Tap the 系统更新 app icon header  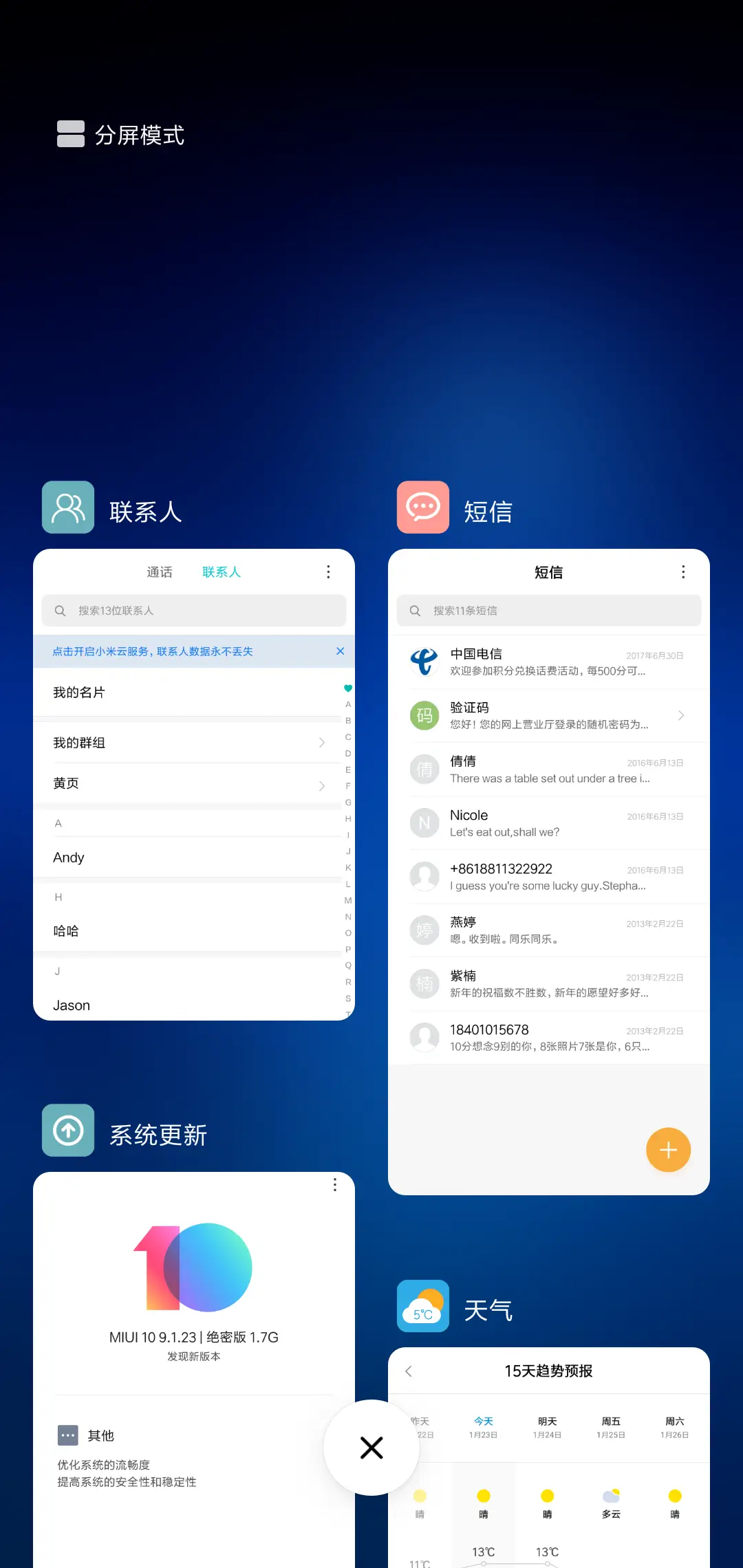[x=68, y=1131]
